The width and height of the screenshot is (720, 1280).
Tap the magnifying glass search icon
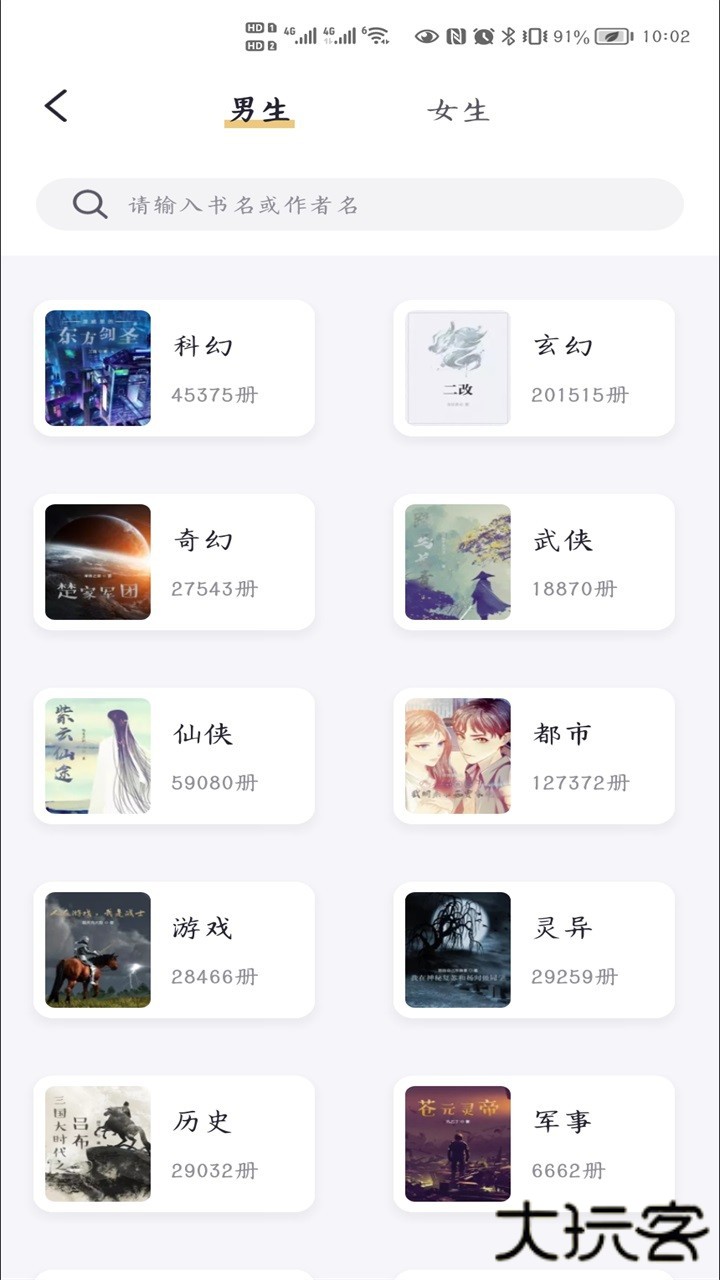point(91,203)
